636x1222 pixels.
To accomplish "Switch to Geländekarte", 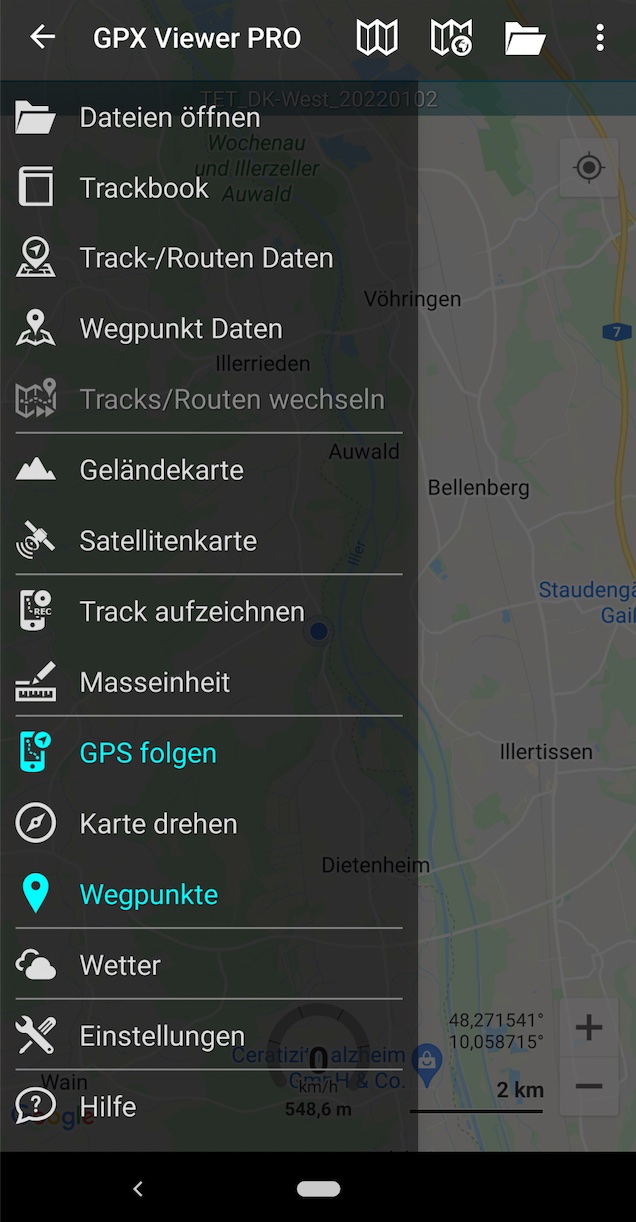I will coord(161,470).
